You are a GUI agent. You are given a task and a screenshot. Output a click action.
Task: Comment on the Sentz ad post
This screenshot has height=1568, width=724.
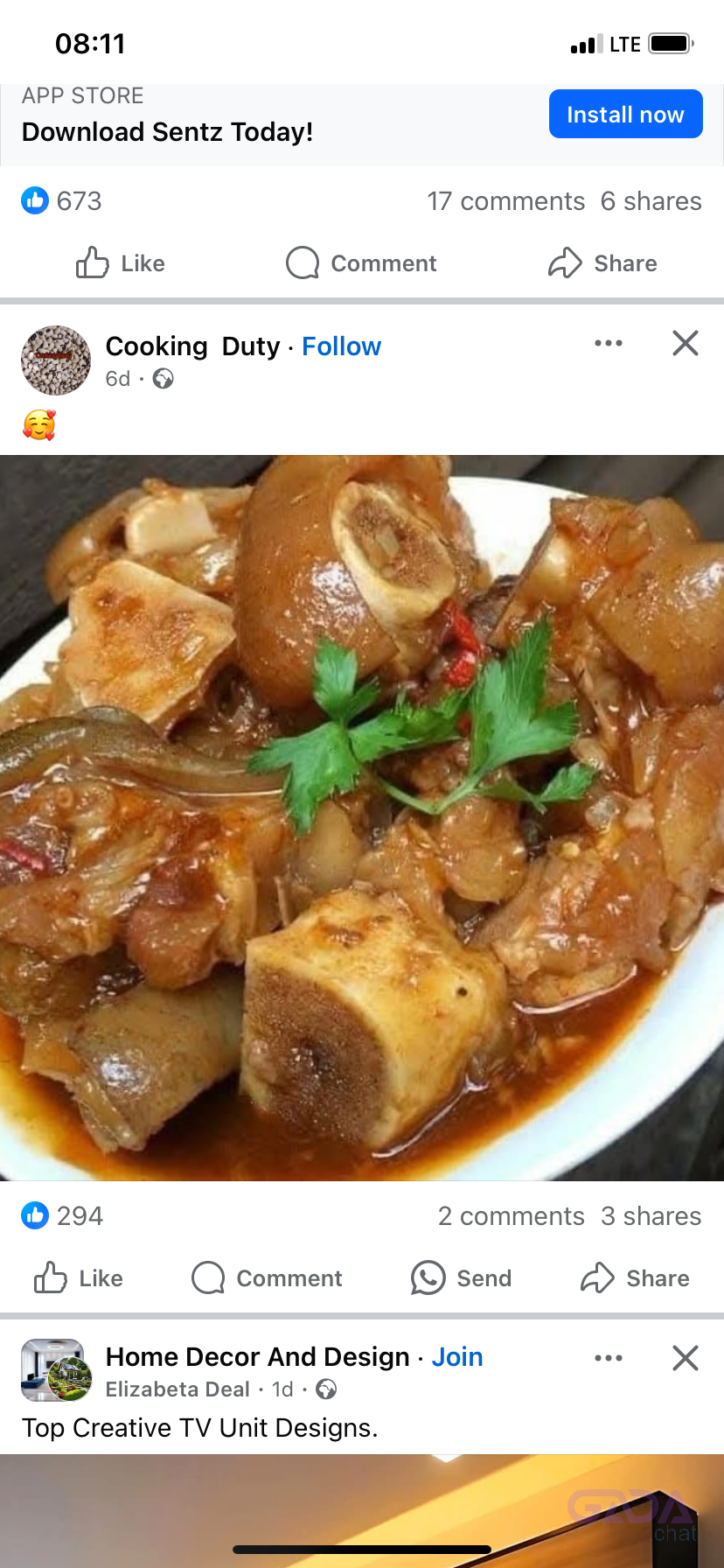pos(361,263)
